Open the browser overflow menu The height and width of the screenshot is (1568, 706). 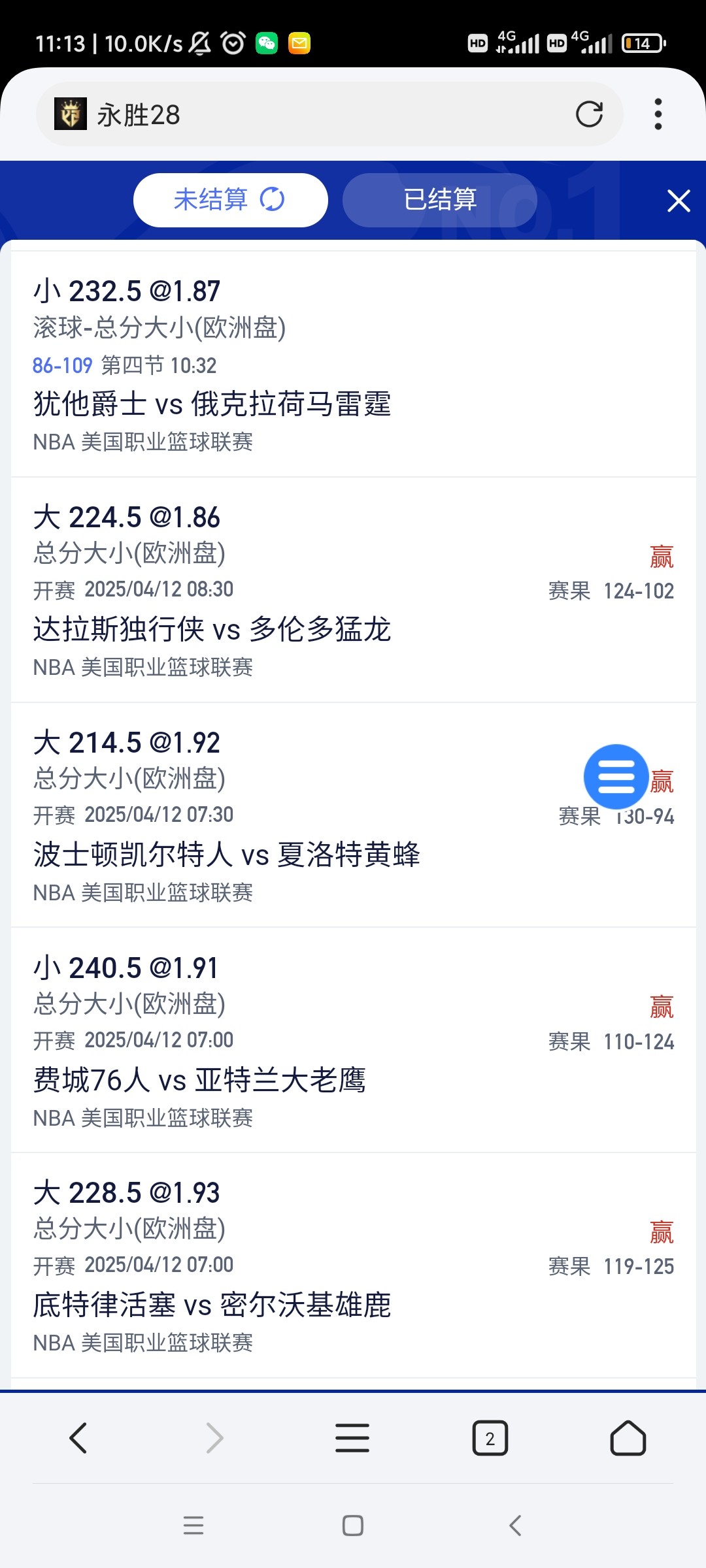point(658,114)
